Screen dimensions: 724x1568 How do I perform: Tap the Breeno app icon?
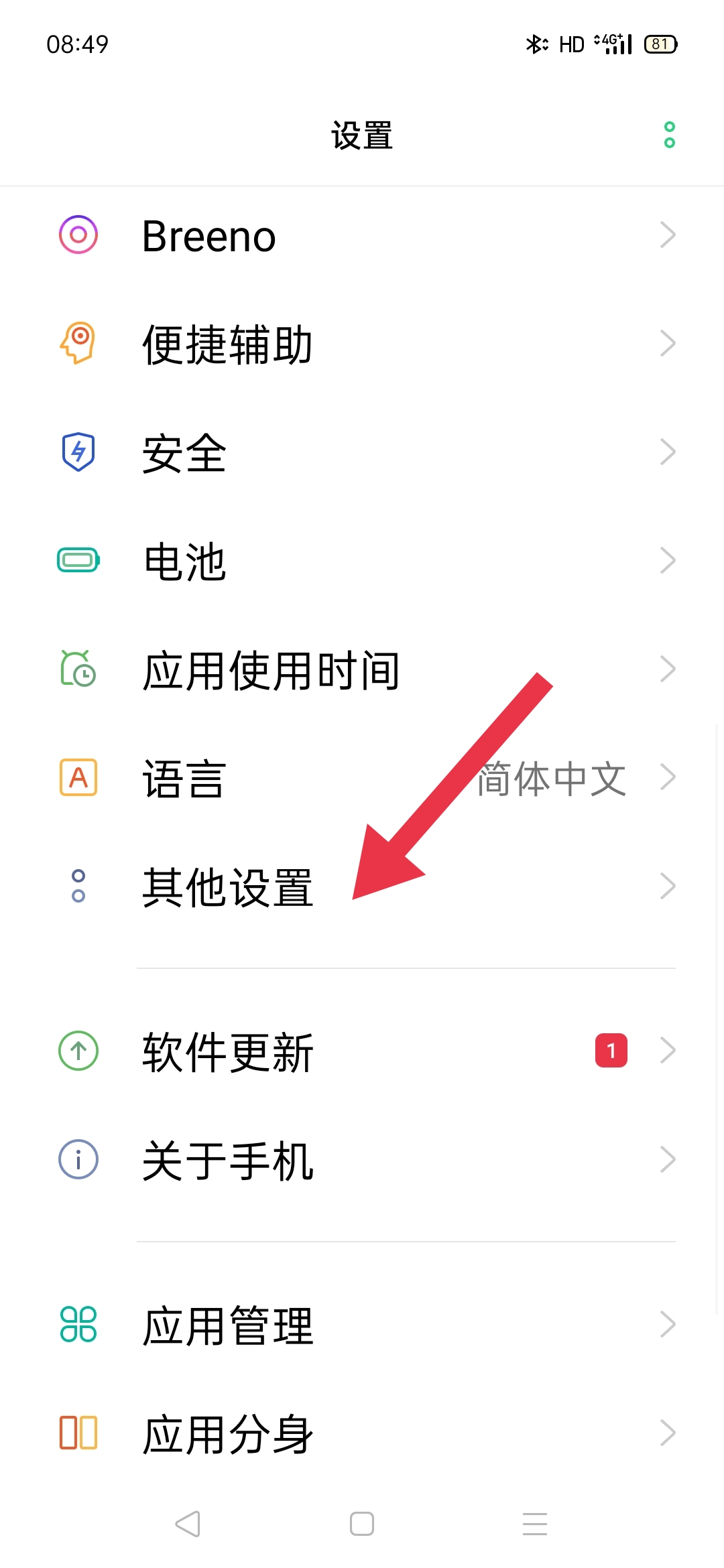pos(78,235)
